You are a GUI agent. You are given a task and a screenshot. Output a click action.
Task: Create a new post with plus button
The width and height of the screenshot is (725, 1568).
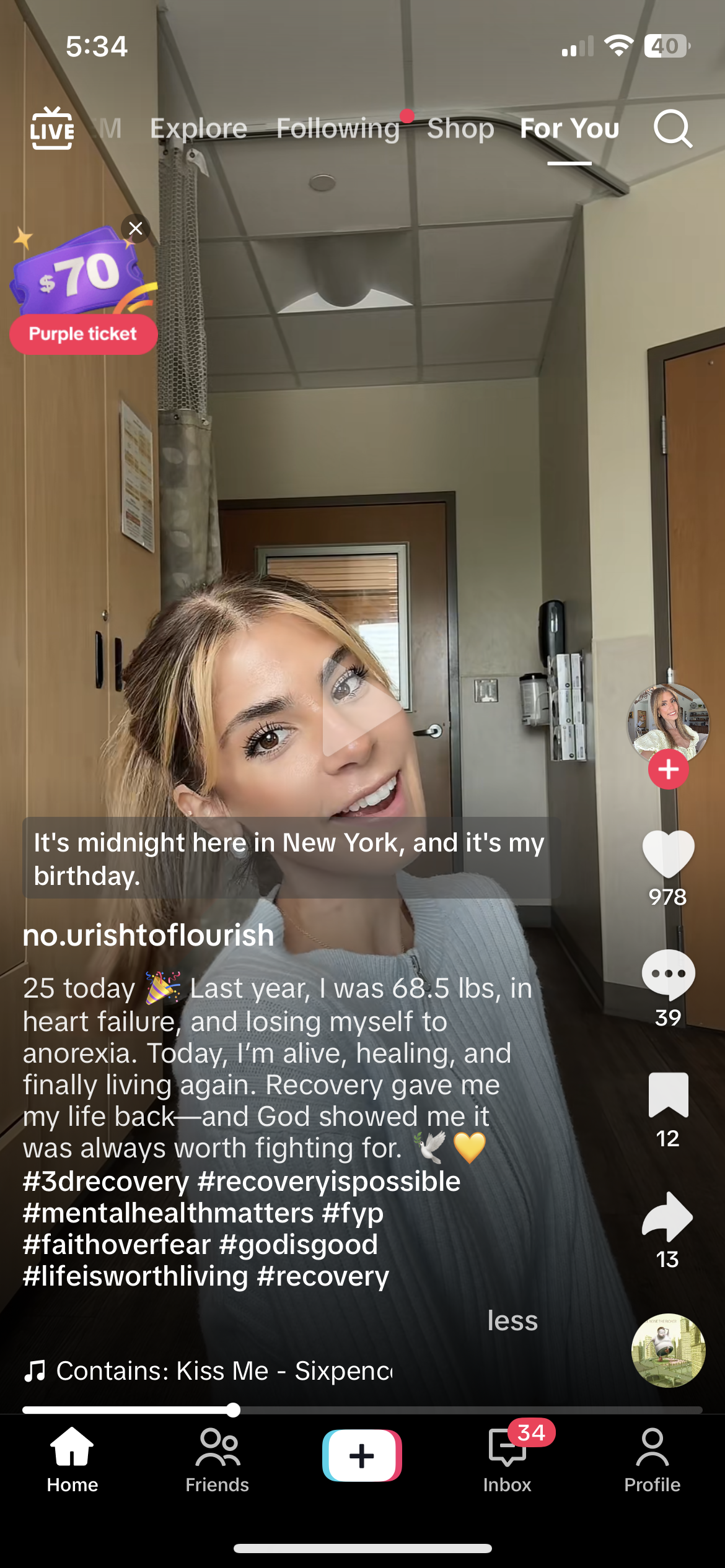point(362,1455)
